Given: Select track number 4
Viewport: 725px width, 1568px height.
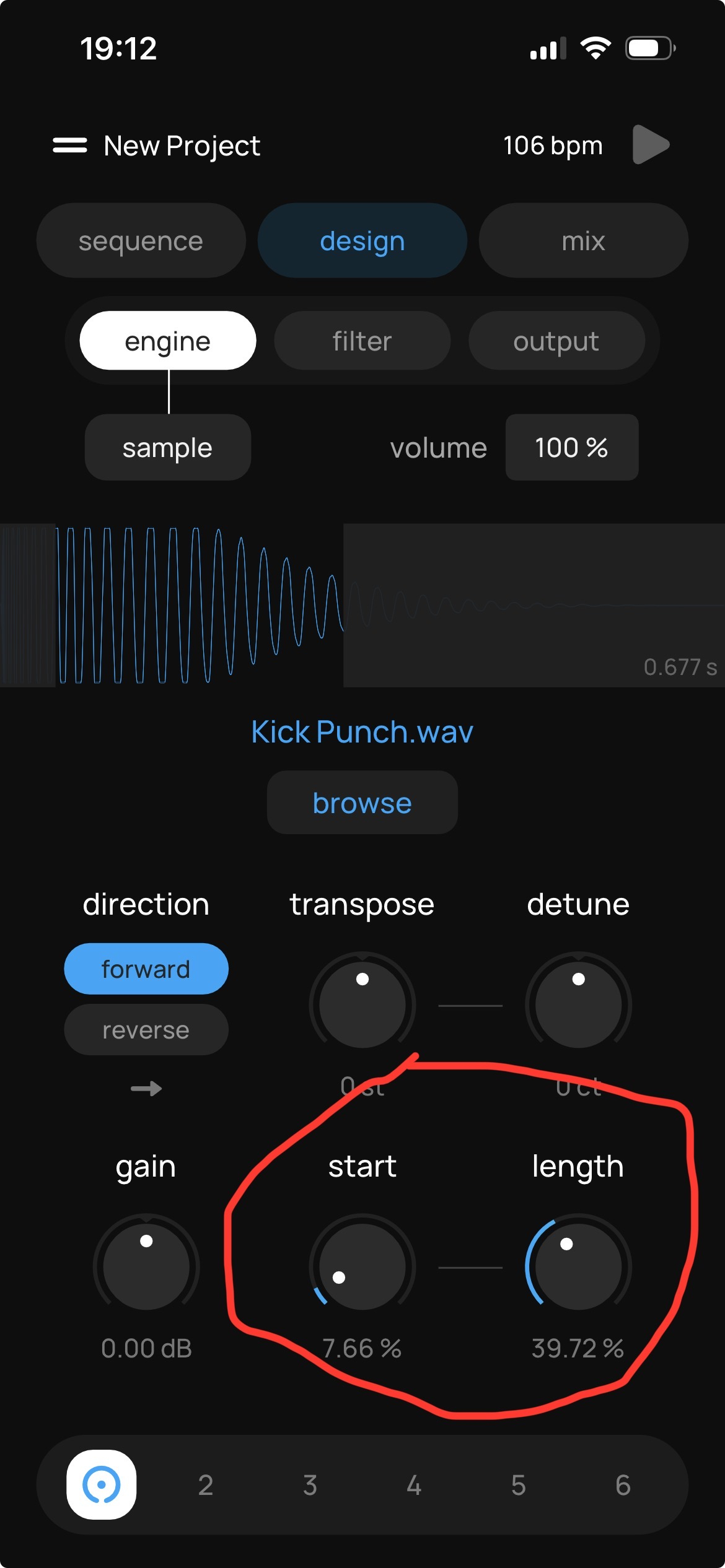Looking at the screenshot, I should [x=415, y=1485].
